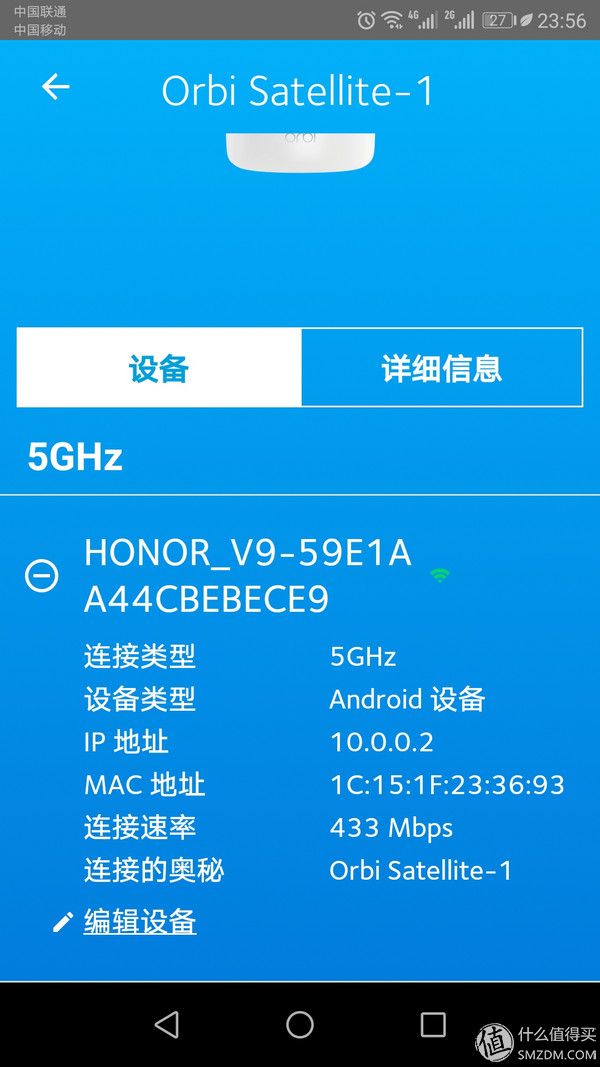The height and width of the screenshot is (1067, 600).
Task: Tap the system home button
Action: click(299, 1024)
